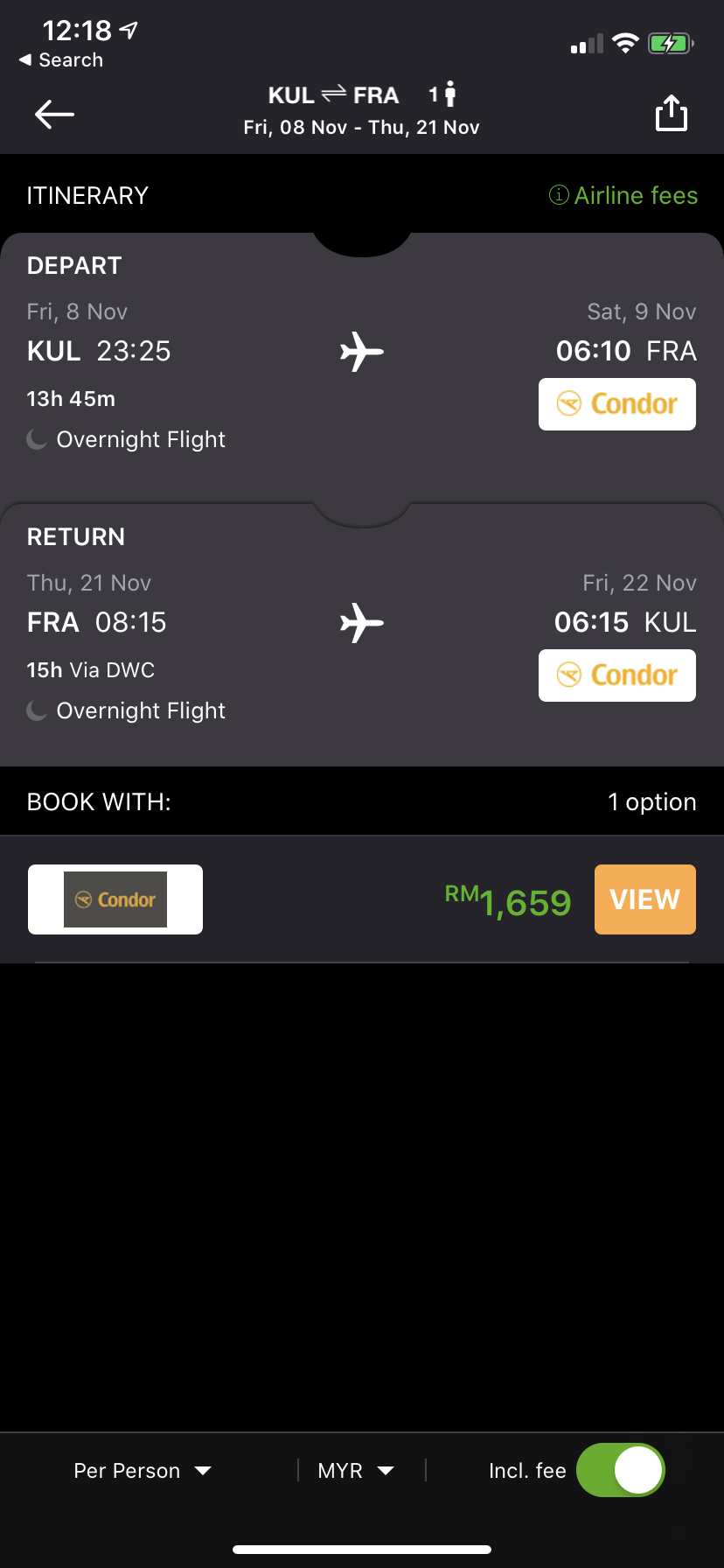This screenshot has width=724, height=1568.
Task: Change currency from MYR dropdown
Action: [356, 1471]
